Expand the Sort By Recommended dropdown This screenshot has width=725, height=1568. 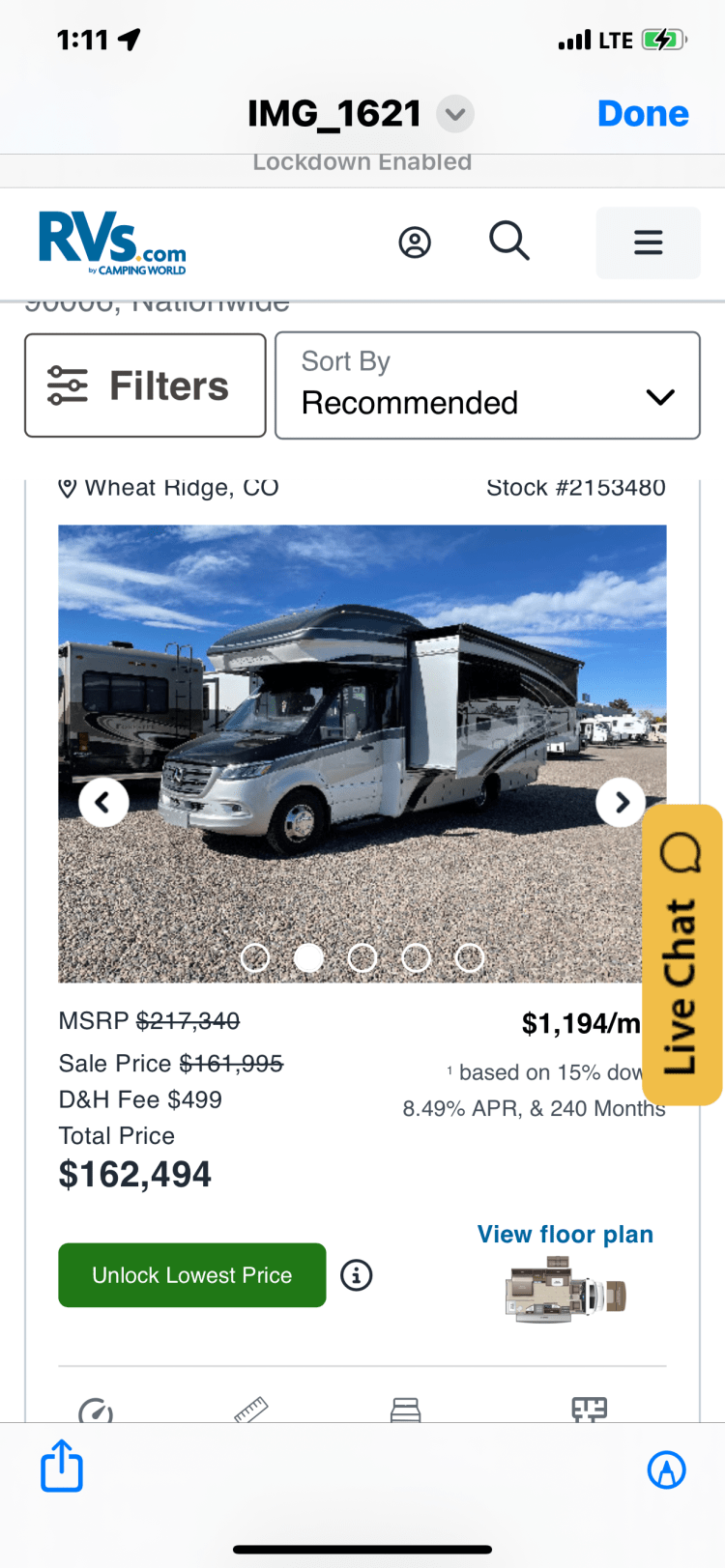pos(487,385)
